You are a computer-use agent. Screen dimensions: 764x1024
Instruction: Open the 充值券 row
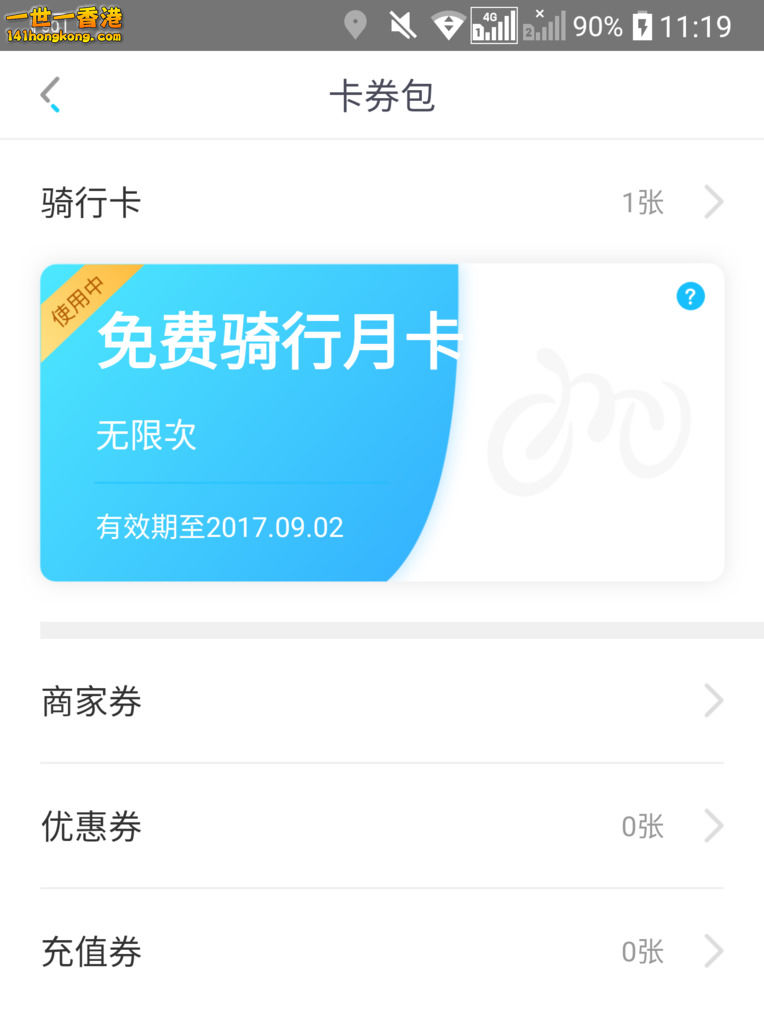click(x=382, y=951)
